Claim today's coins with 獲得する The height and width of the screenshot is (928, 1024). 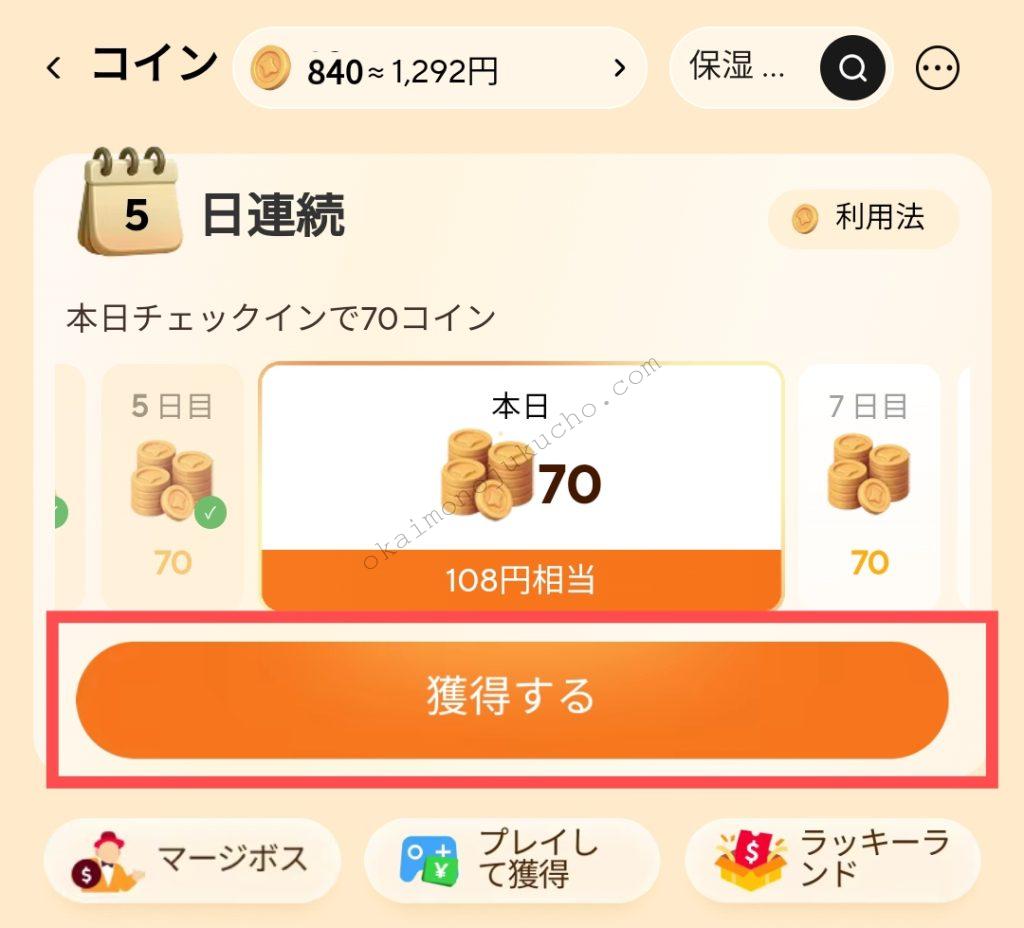coord(512,699)
